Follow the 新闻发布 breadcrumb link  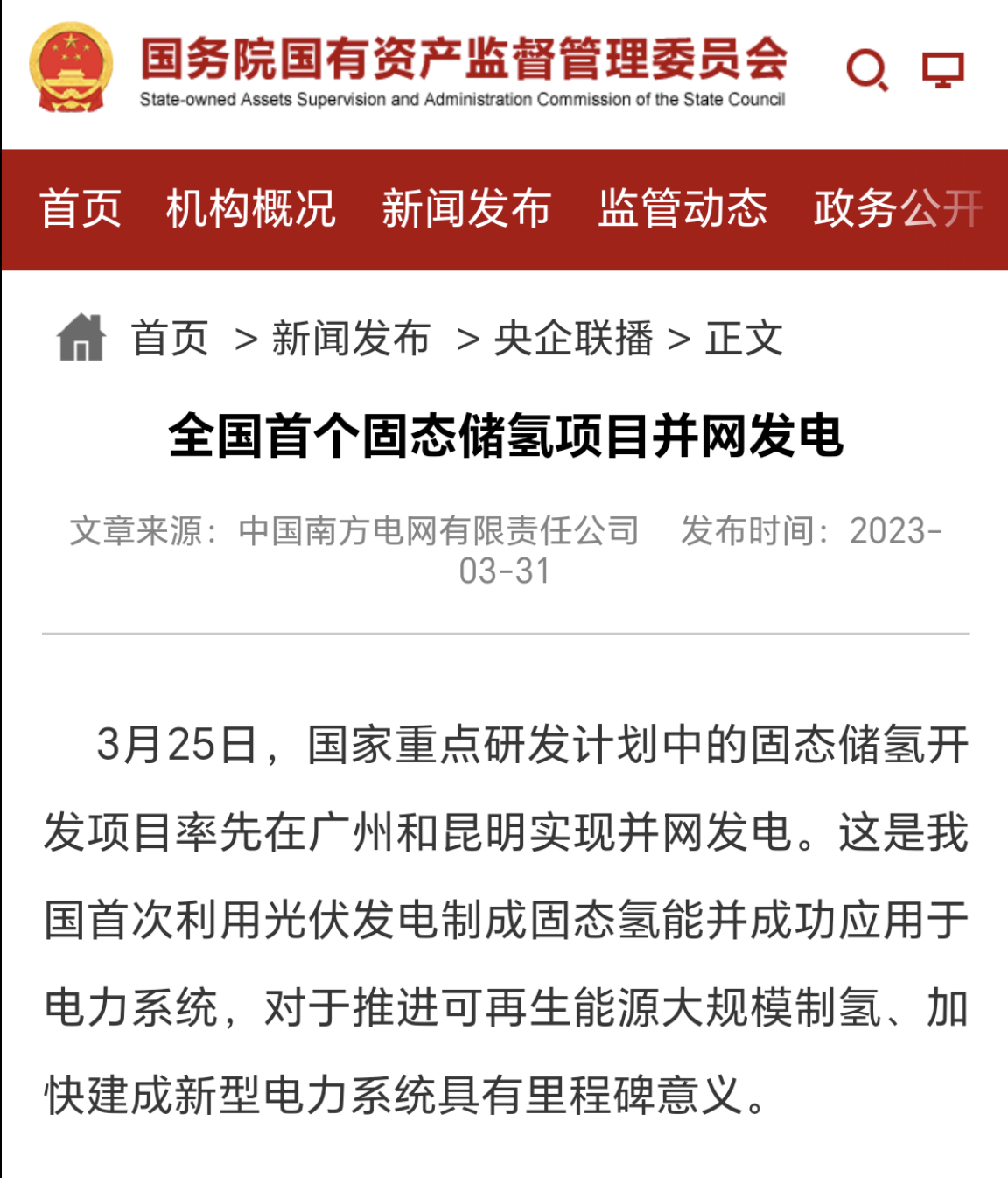click(x=350, y=340)
